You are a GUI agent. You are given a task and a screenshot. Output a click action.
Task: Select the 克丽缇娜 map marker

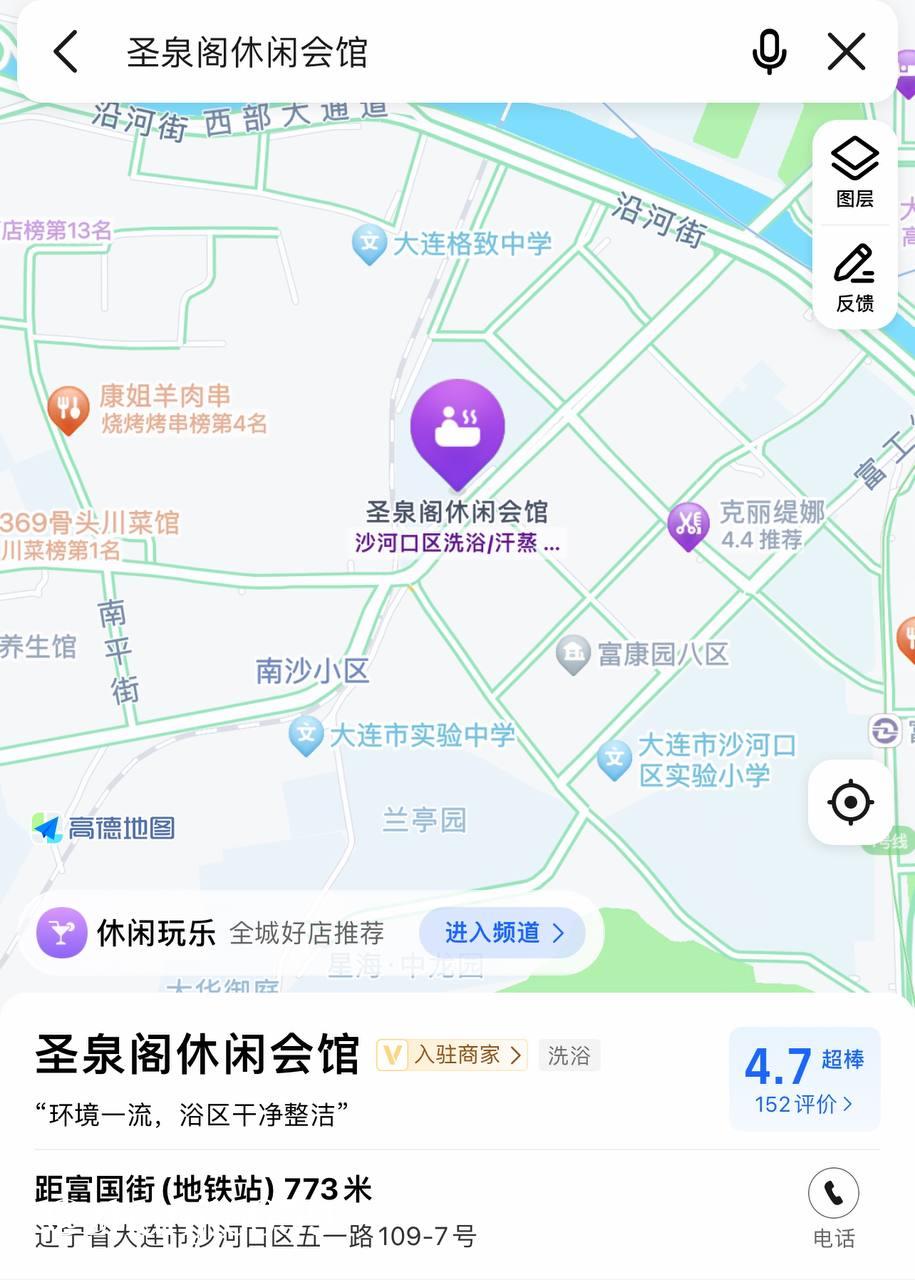[x=688, y=525]
